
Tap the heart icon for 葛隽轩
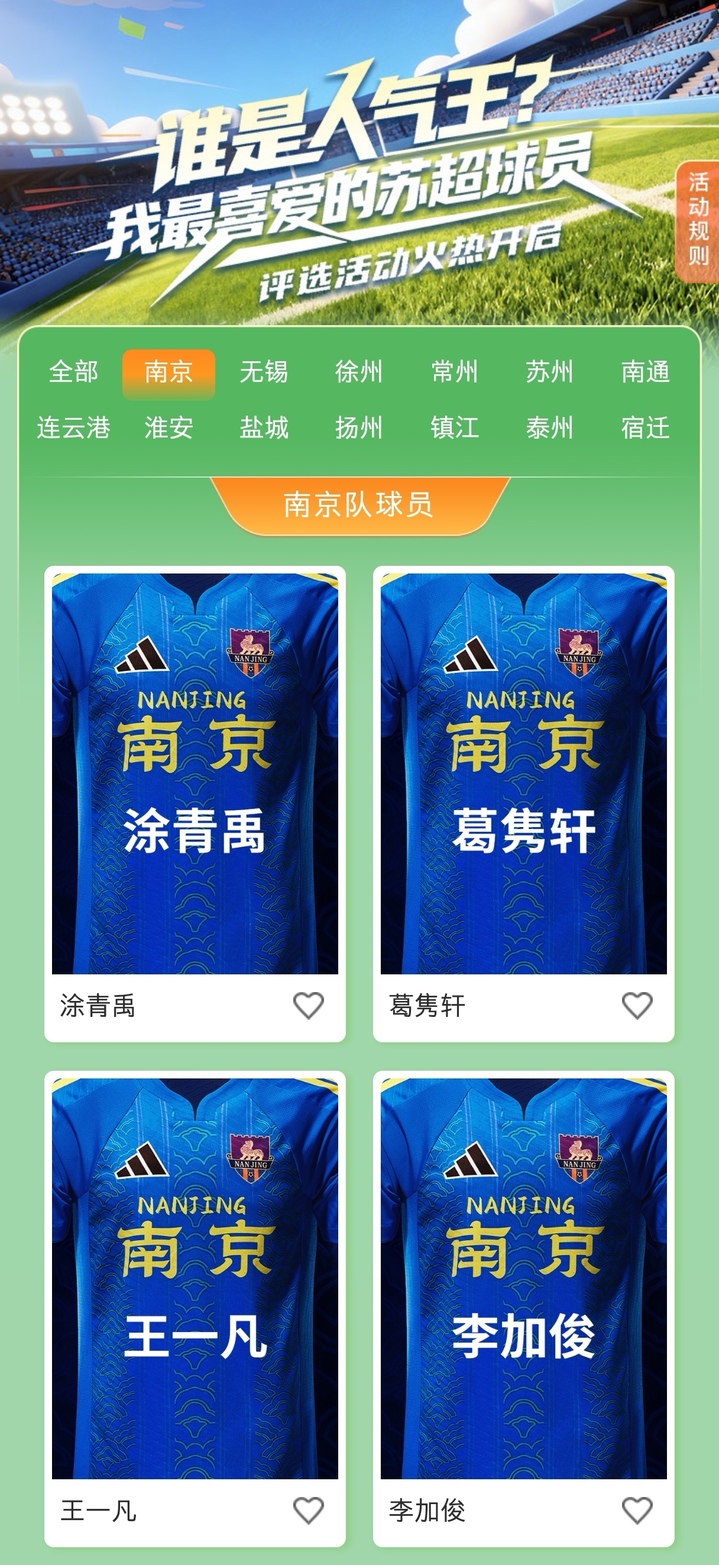click(x=637, y=1005)
